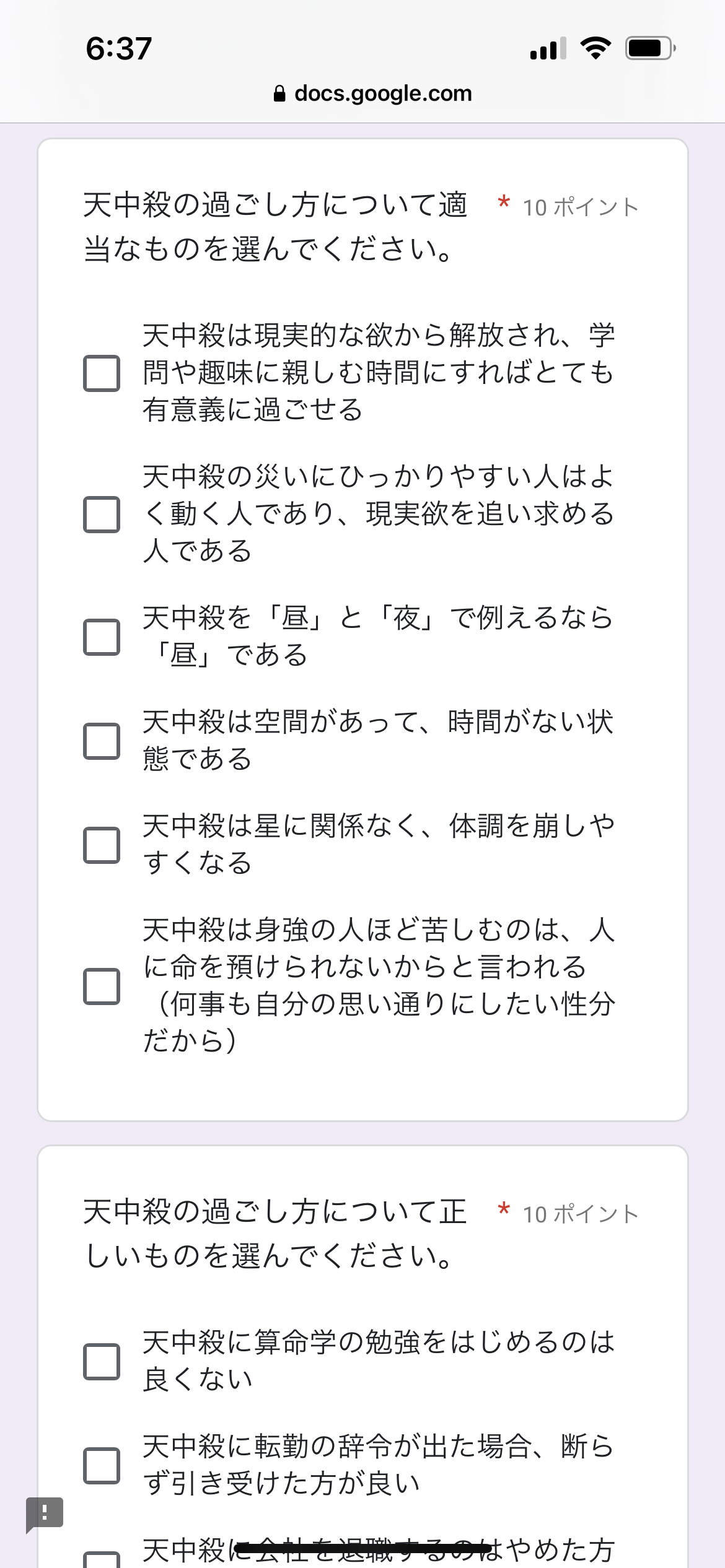Image resolution: width=725 pixels, height=1568 pixels.
Task: Select the 転勤の辞令が出た場合 checkbox
Action: (102, 1465)
